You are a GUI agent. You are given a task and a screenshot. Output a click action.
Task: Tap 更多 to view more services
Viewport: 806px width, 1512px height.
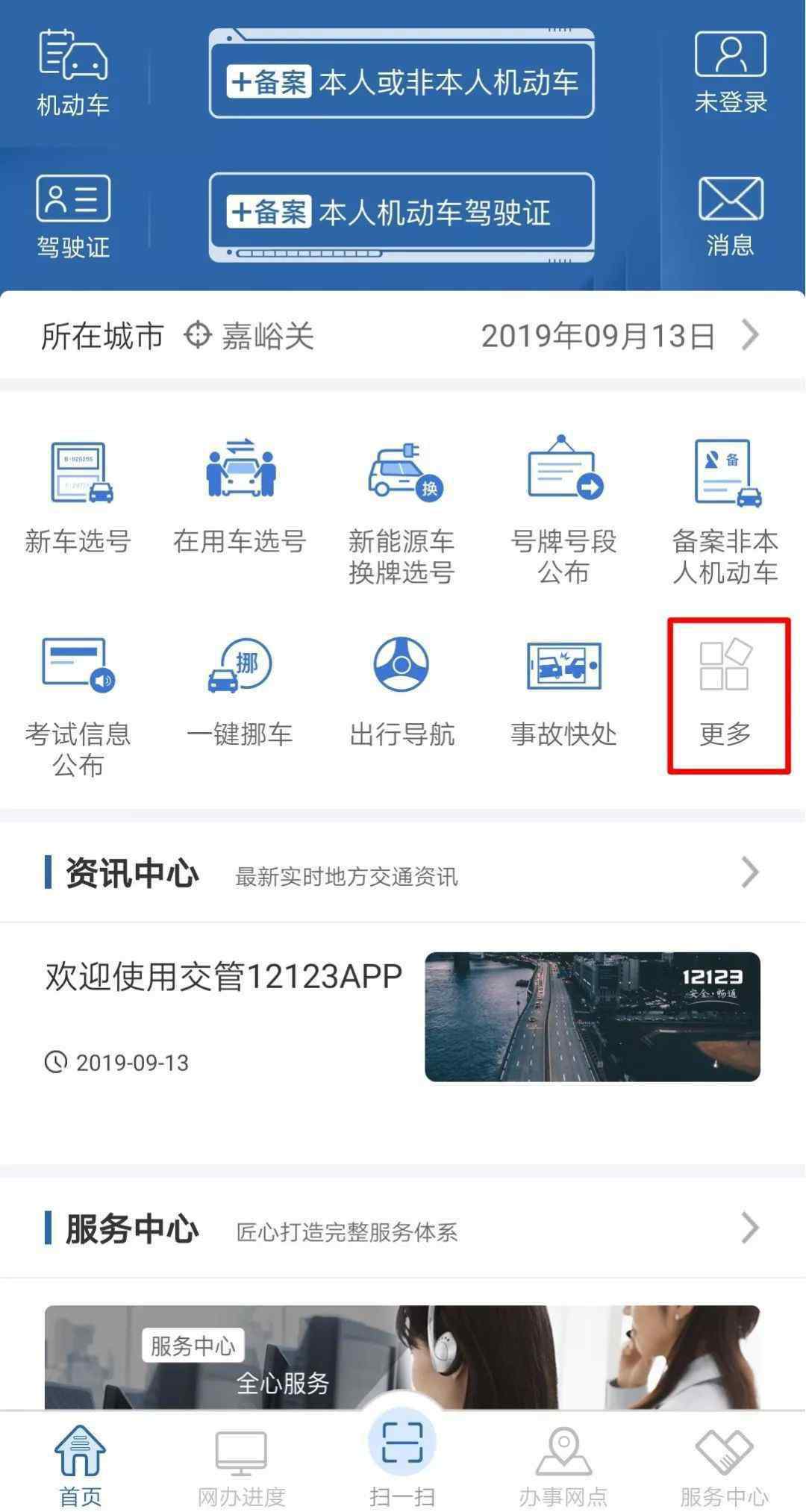point(728,695)
